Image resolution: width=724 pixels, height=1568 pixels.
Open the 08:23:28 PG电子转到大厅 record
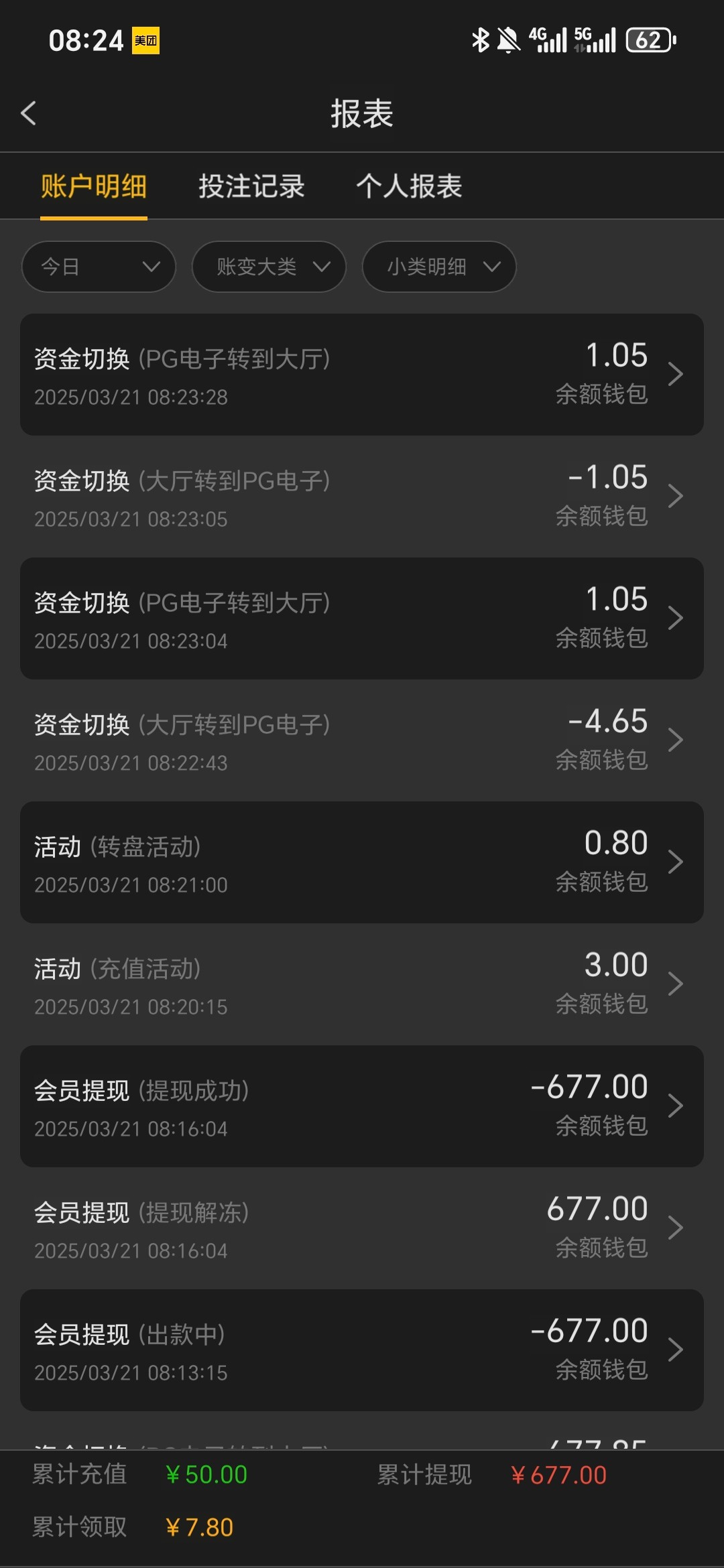point(362,375)
